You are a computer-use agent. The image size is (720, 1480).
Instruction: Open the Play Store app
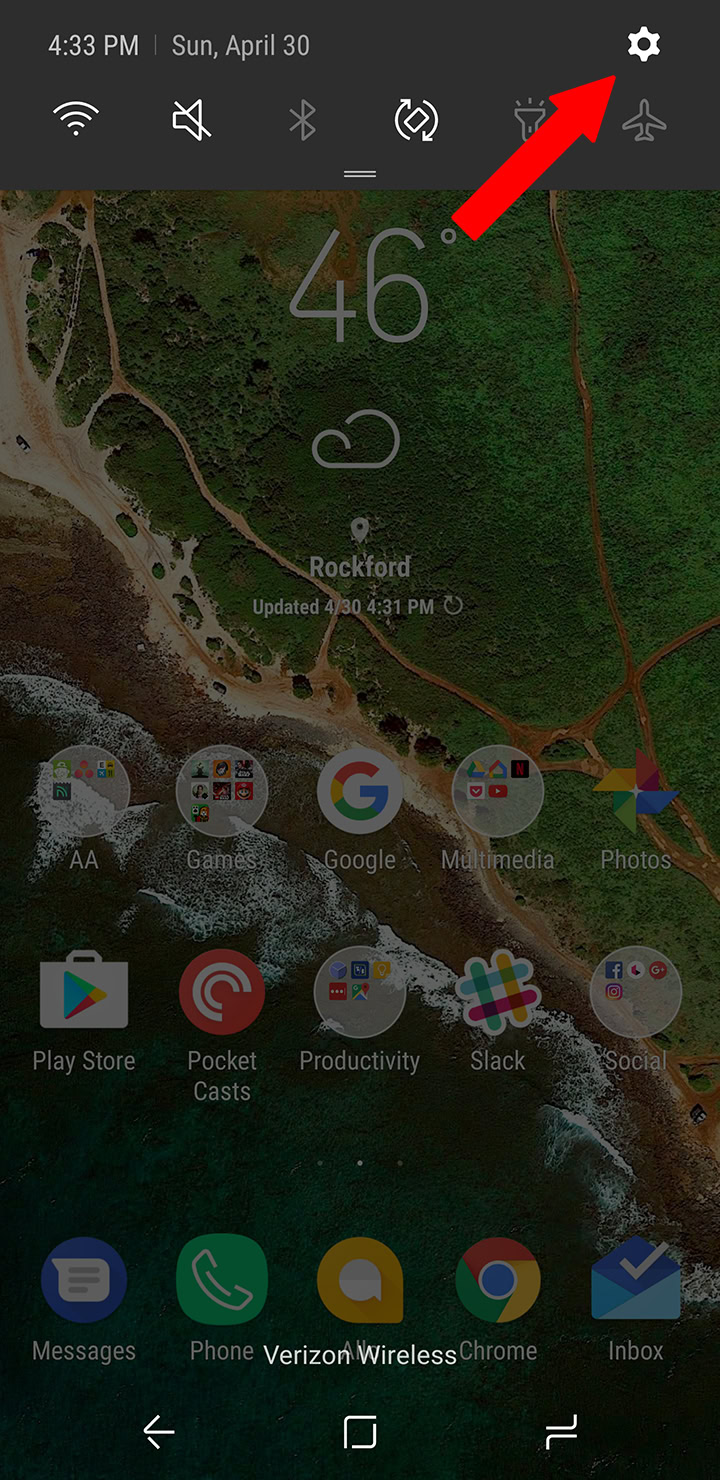[x=84, y=995]
